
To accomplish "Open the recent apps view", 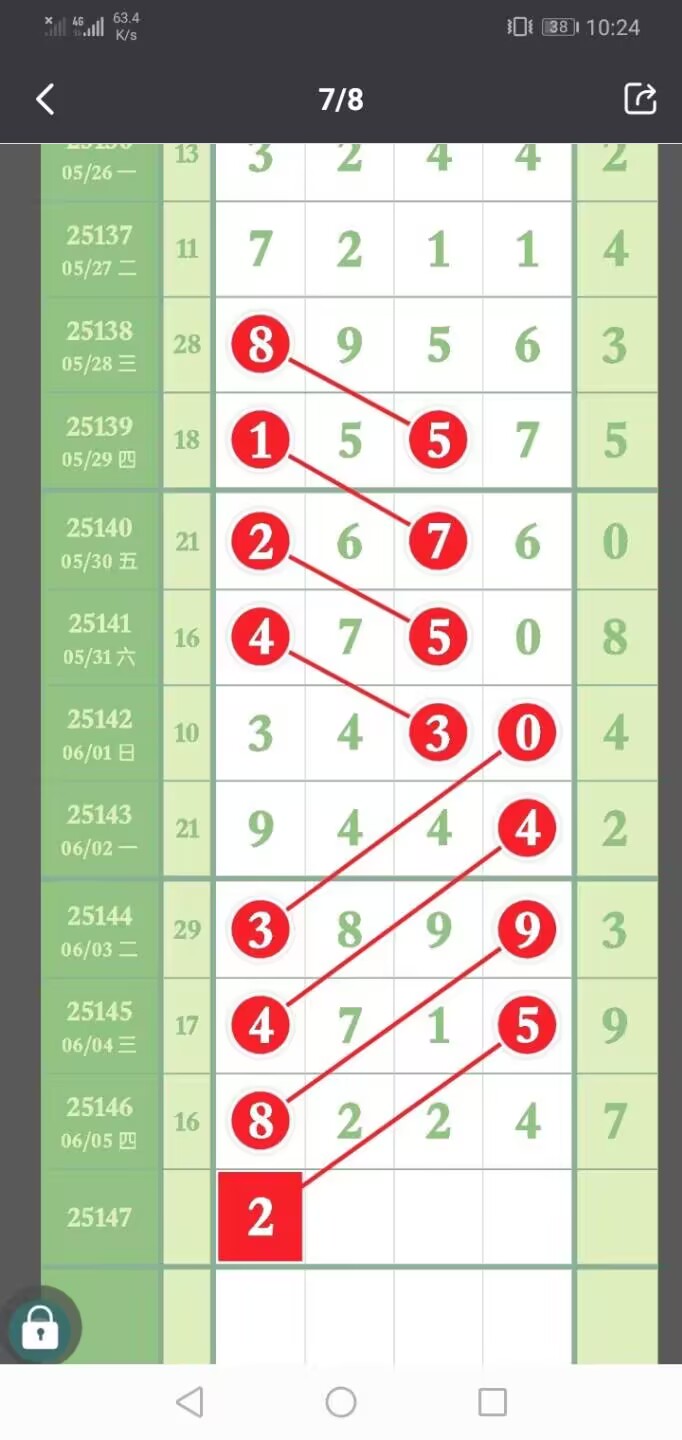I will tap(492, 1402).
